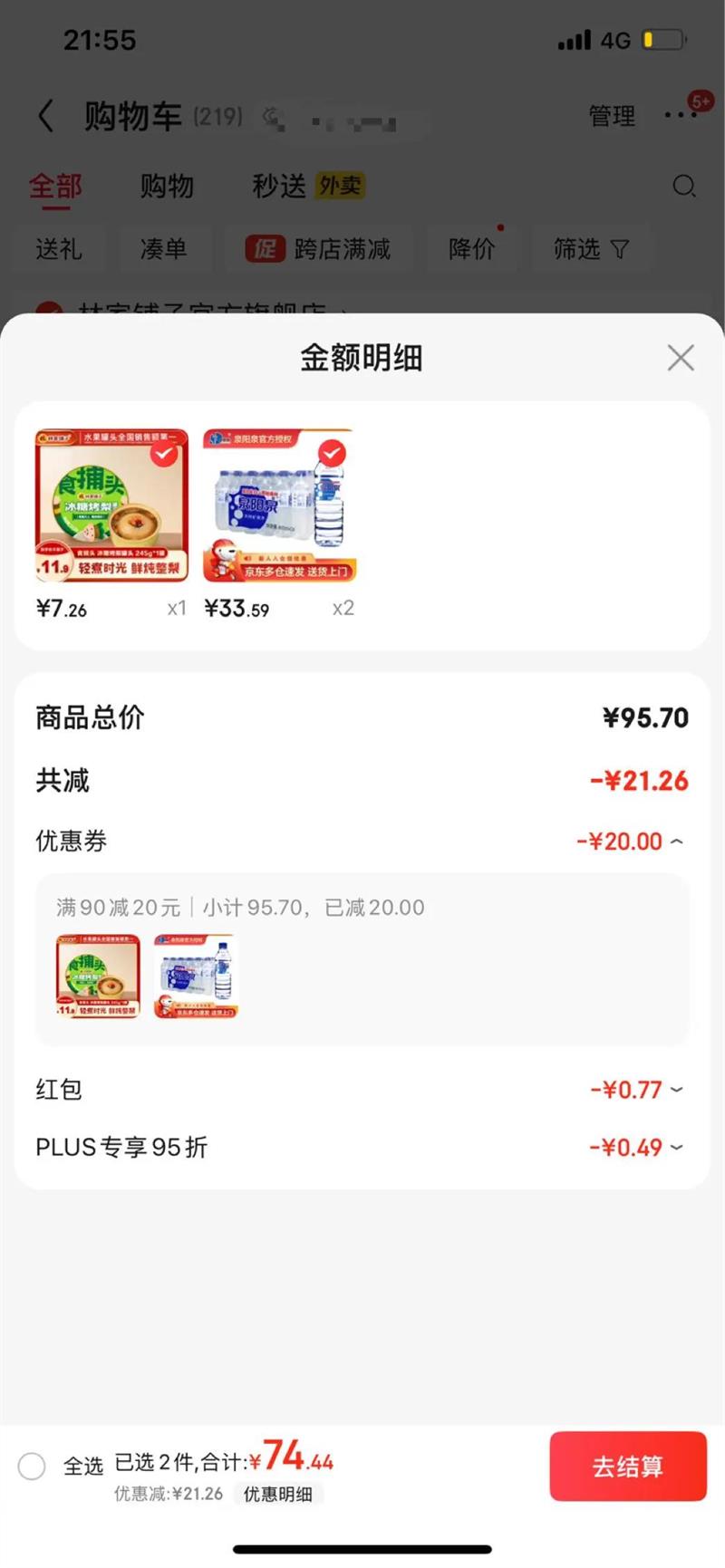The image size is (725, 1568).
Task: Open the bottled water item priced ¥33.59
Action: [279, 505]
